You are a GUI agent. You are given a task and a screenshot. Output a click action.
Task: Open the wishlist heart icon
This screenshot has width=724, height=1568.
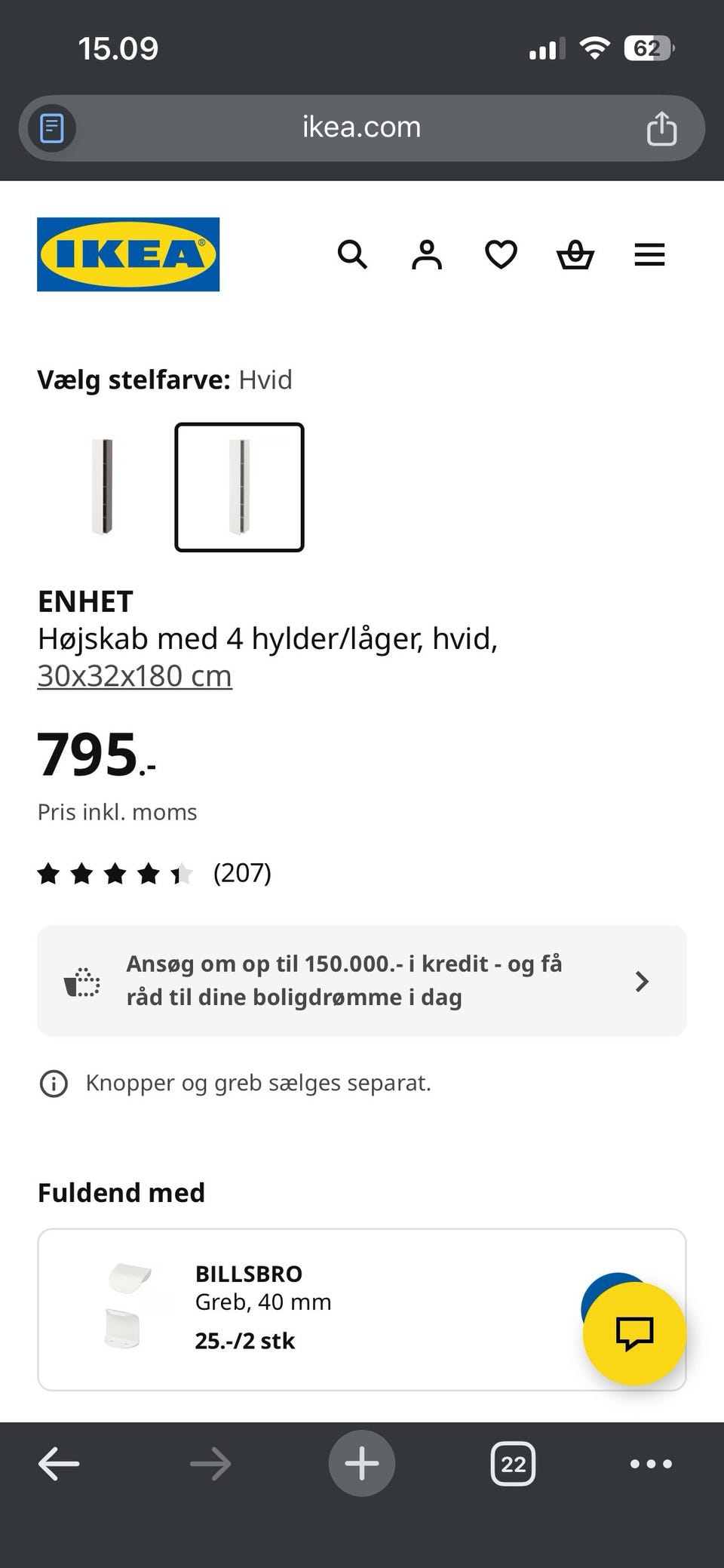pos(500,254)
